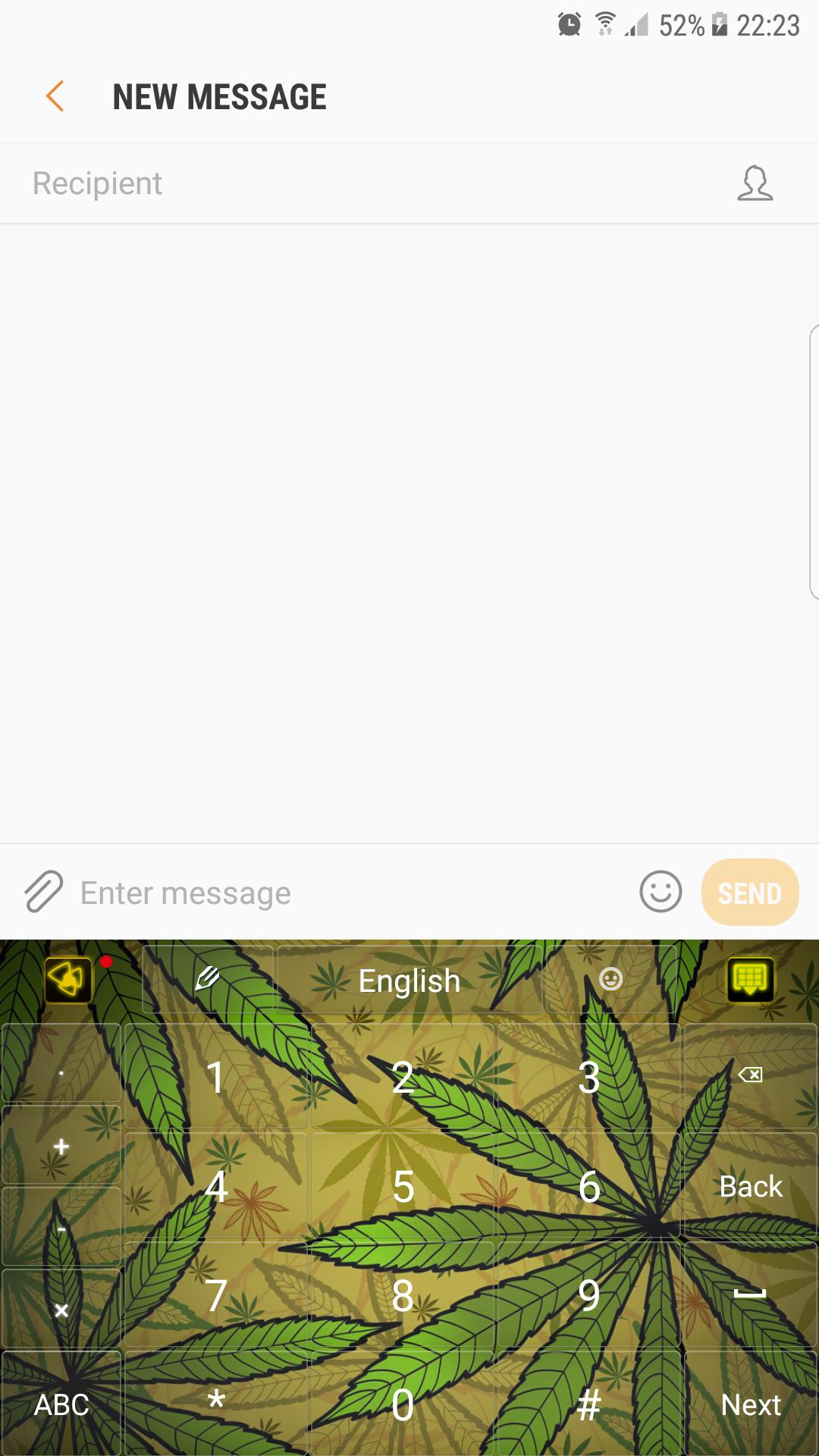Tap the Wi-Fi status bar icon

tap(603, 23)
